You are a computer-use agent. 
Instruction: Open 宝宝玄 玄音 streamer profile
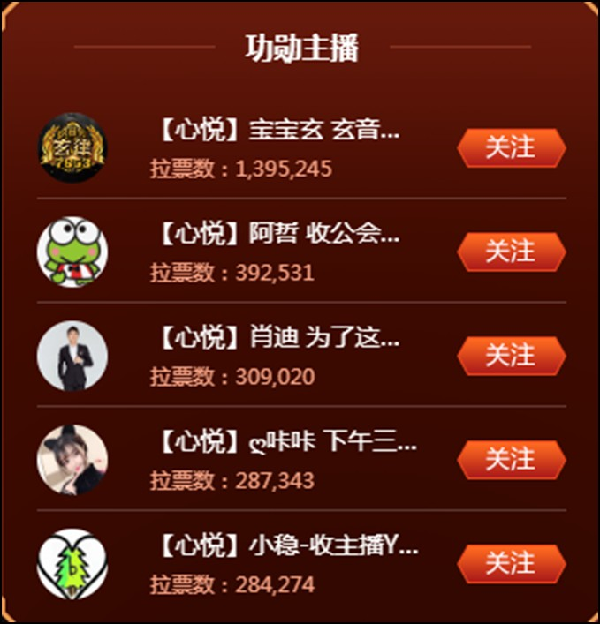(73, 148)
